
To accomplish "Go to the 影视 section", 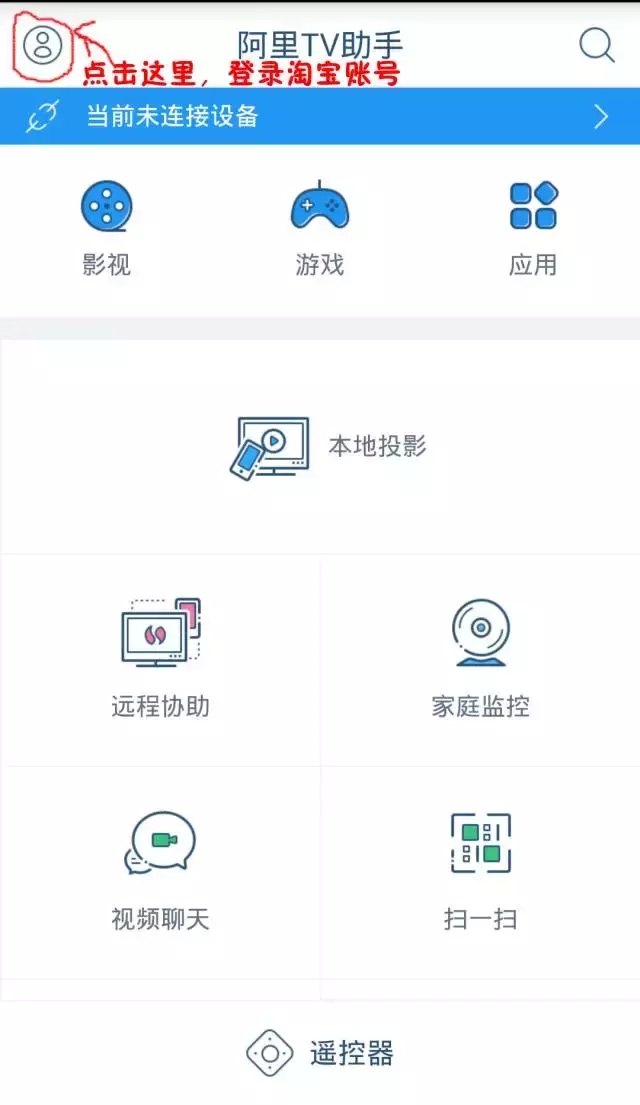I will click(107, 227).
